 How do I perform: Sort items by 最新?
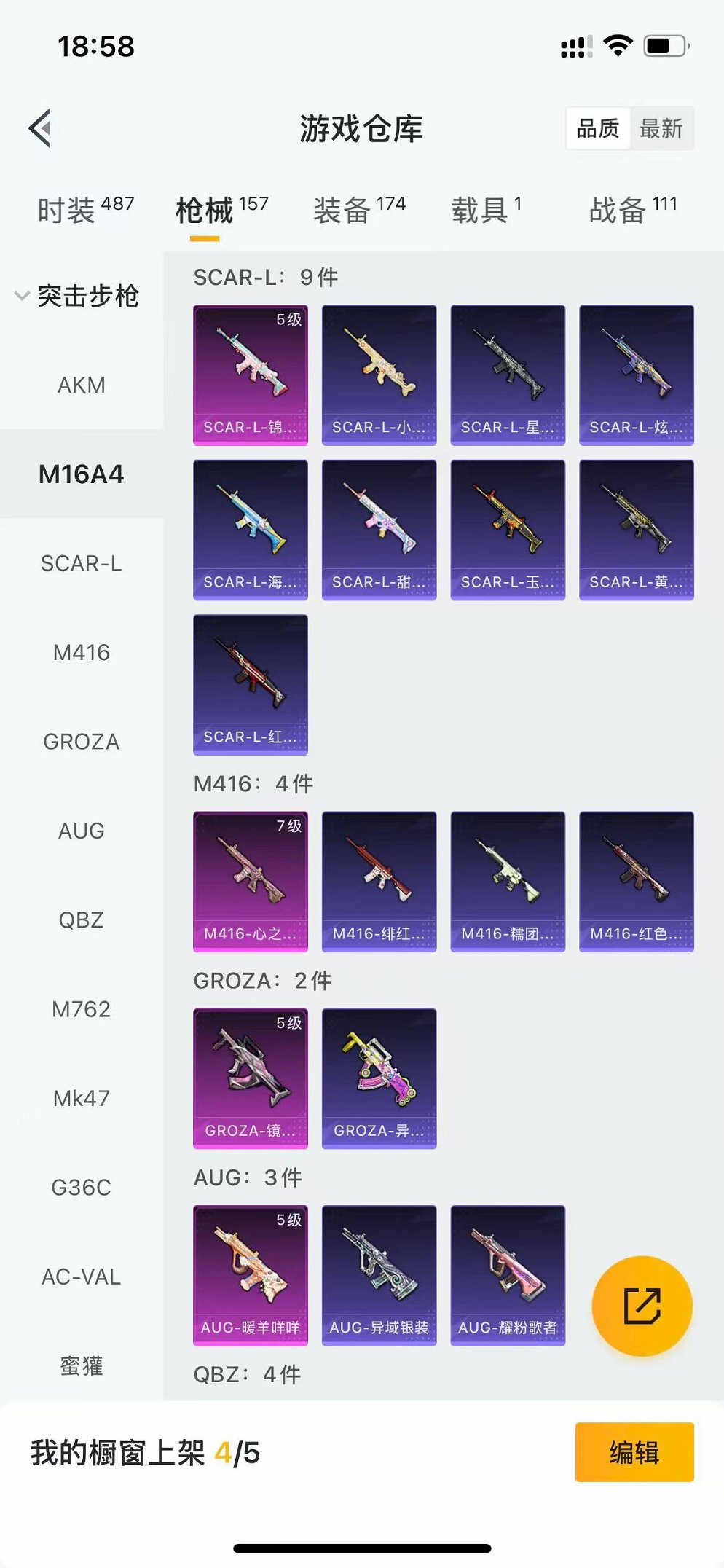click(661, 129)
